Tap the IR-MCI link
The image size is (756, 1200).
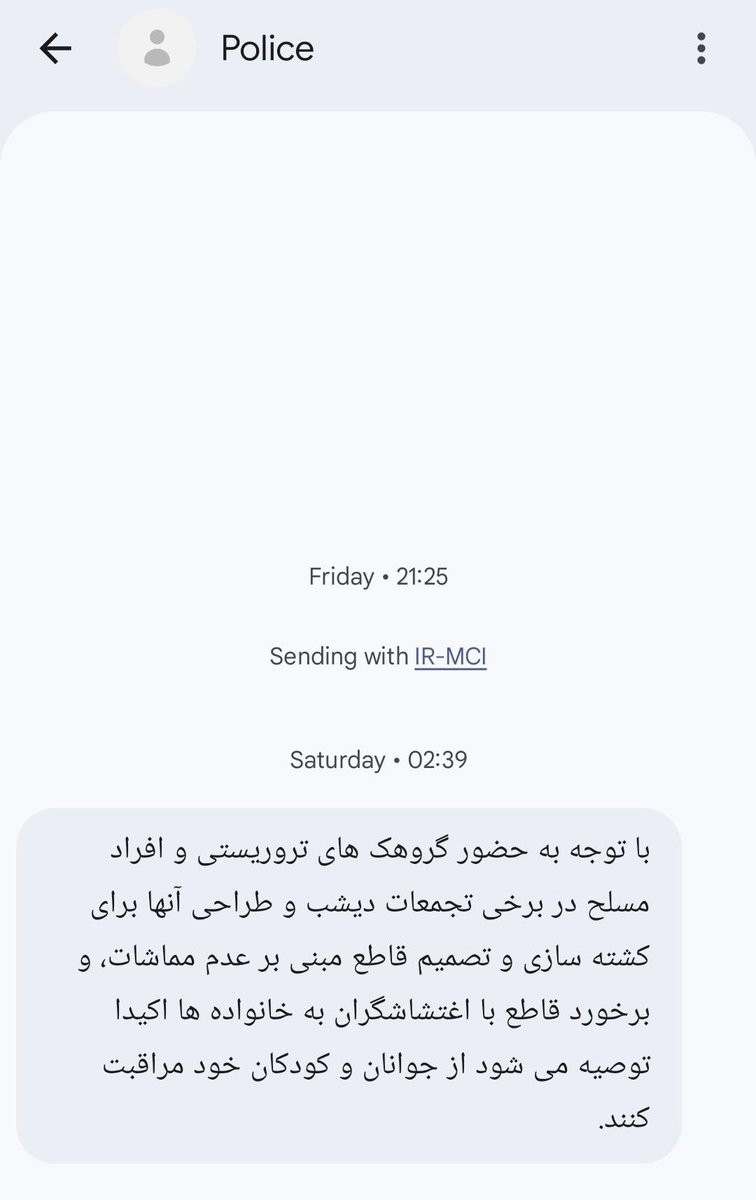tap(450, 657)
